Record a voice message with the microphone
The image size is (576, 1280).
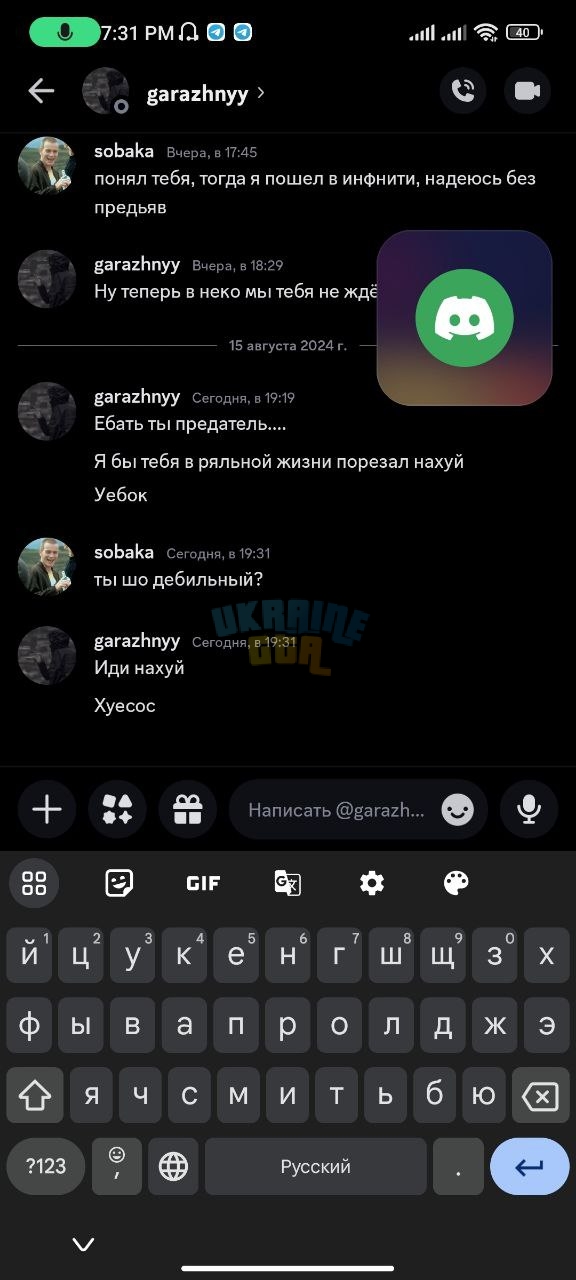[x=529, y=809]
